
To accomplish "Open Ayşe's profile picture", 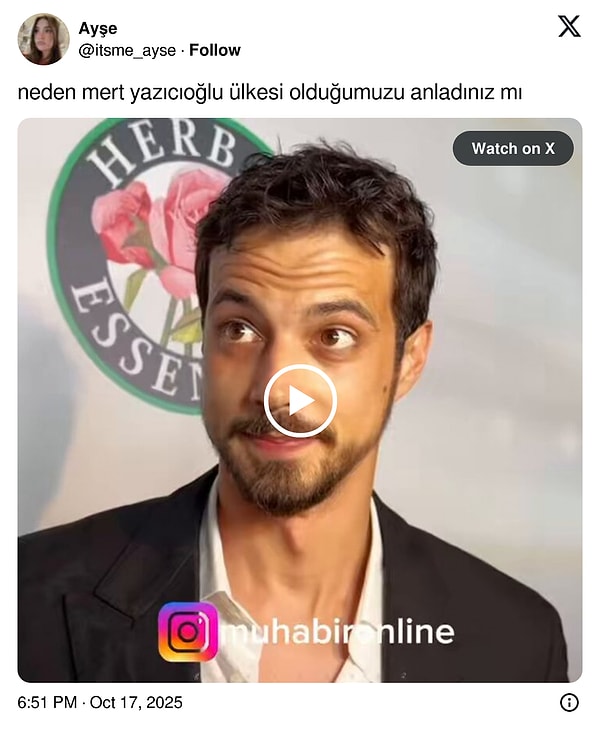I will pos(43,39).
